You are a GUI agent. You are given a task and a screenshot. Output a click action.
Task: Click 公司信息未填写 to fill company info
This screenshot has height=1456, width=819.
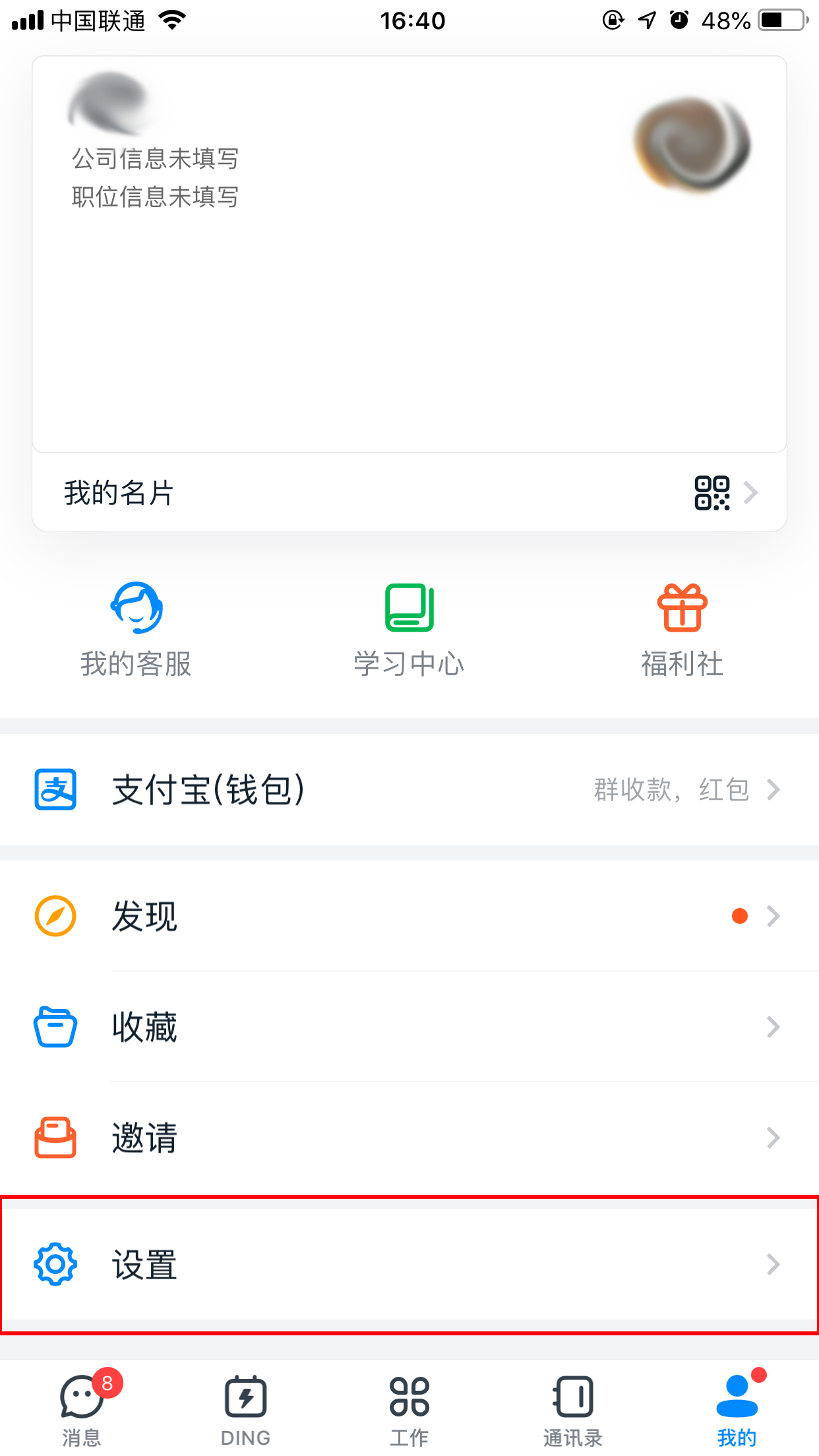coord(155,159)
